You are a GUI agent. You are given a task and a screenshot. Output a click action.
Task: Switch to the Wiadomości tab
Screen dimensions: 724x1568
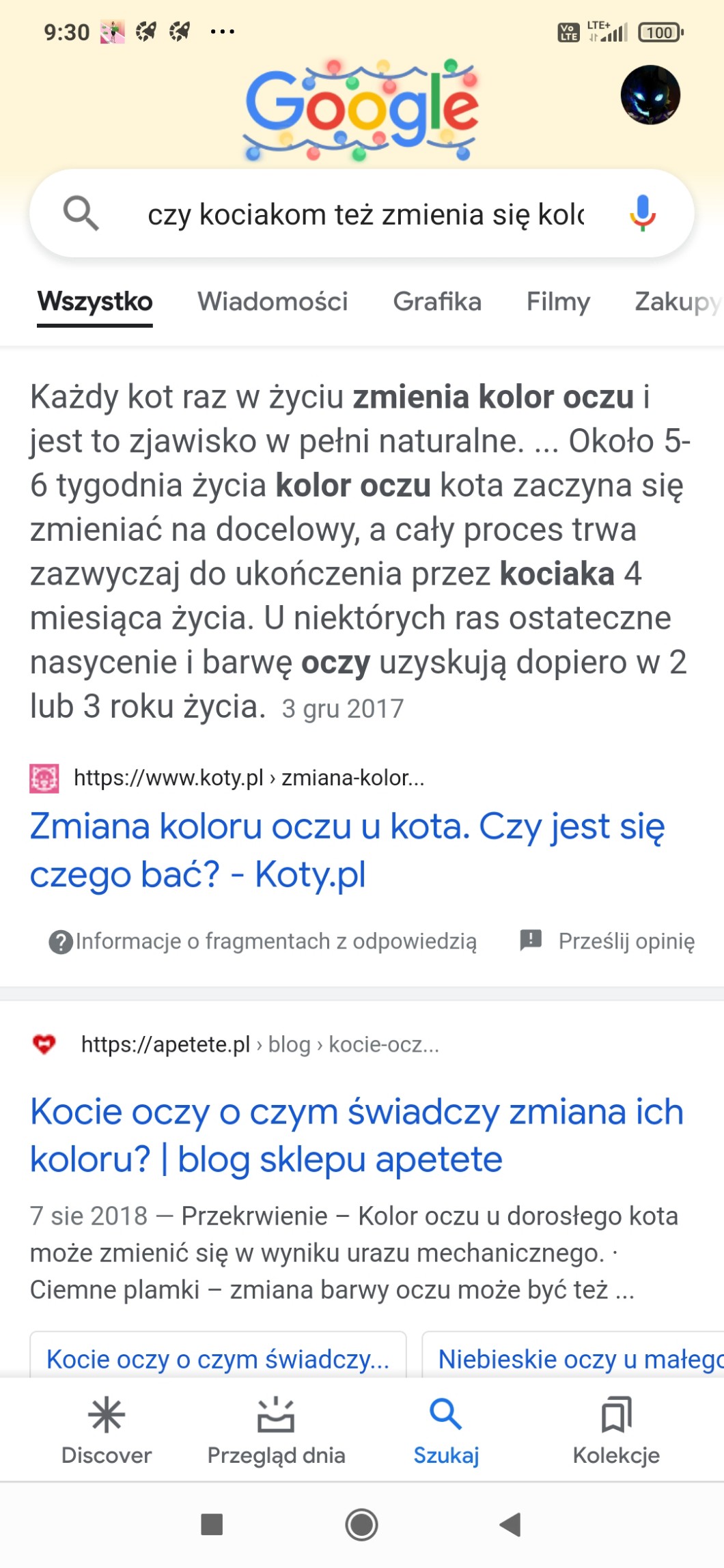click(273, 301)
